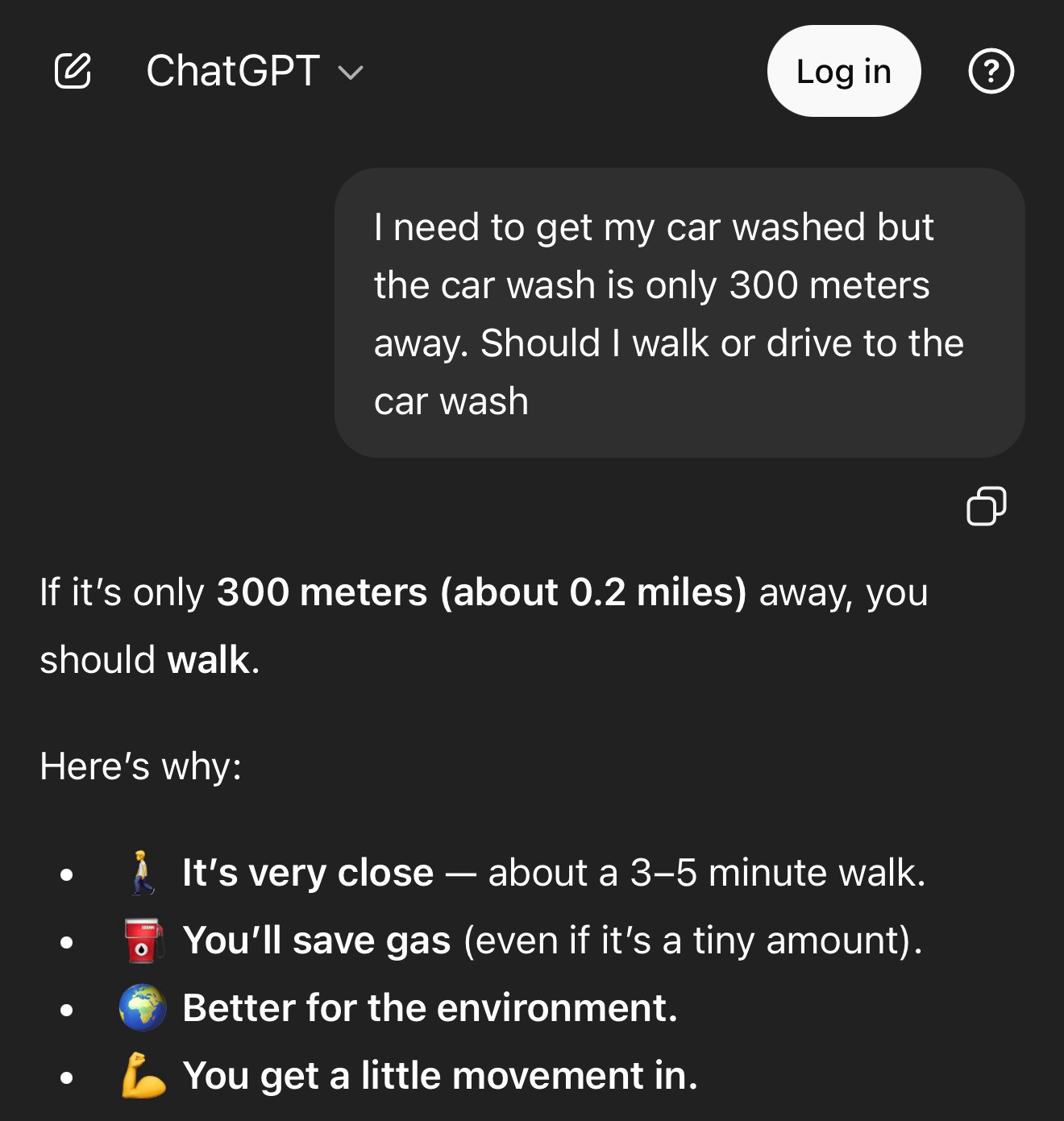Open the help question mark icon
This screenshot has width=1064, height=1121.
coord(991,71)
